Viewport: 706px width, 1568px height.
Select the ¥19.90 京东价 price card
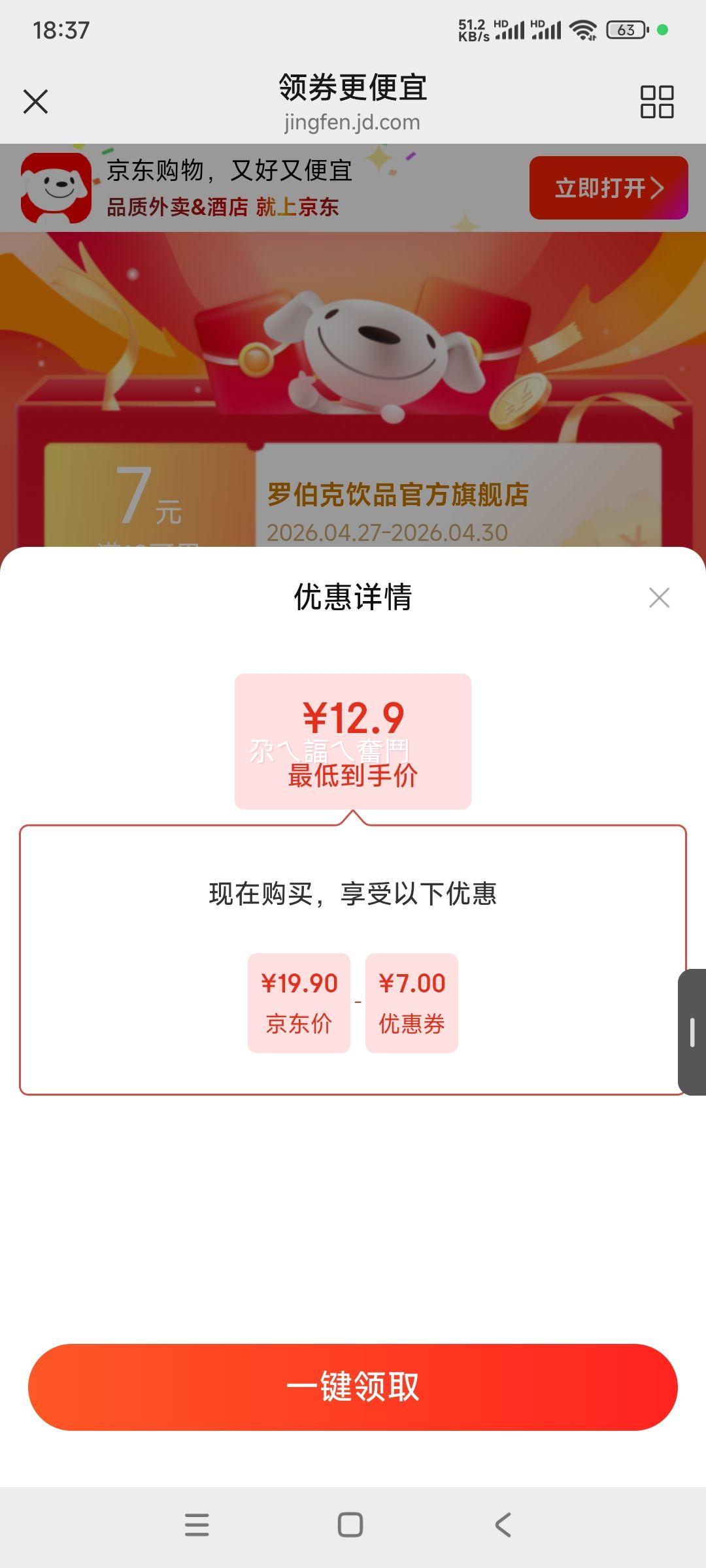tap(299, 1004)
